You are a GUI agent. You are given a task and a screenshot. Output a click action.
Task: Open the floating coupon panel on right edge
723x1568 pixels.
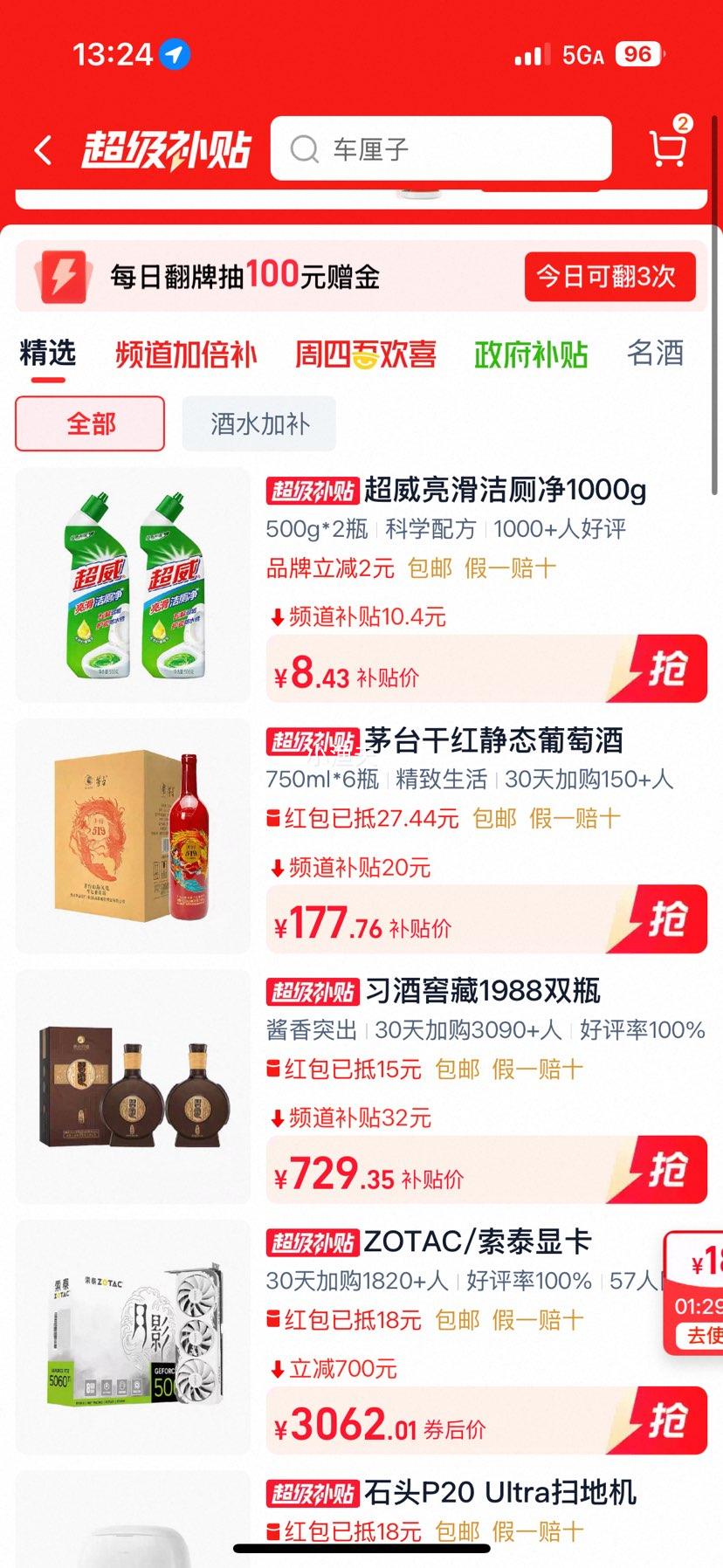click(x=699, y=1292)
